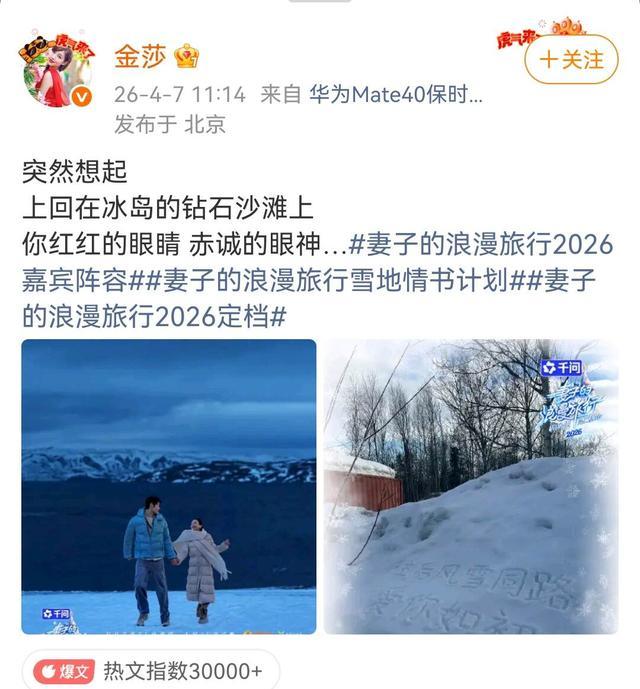Screen dimensions: 640x689
Task: Open 金莎's profile picture
Action: coord(56,72)
